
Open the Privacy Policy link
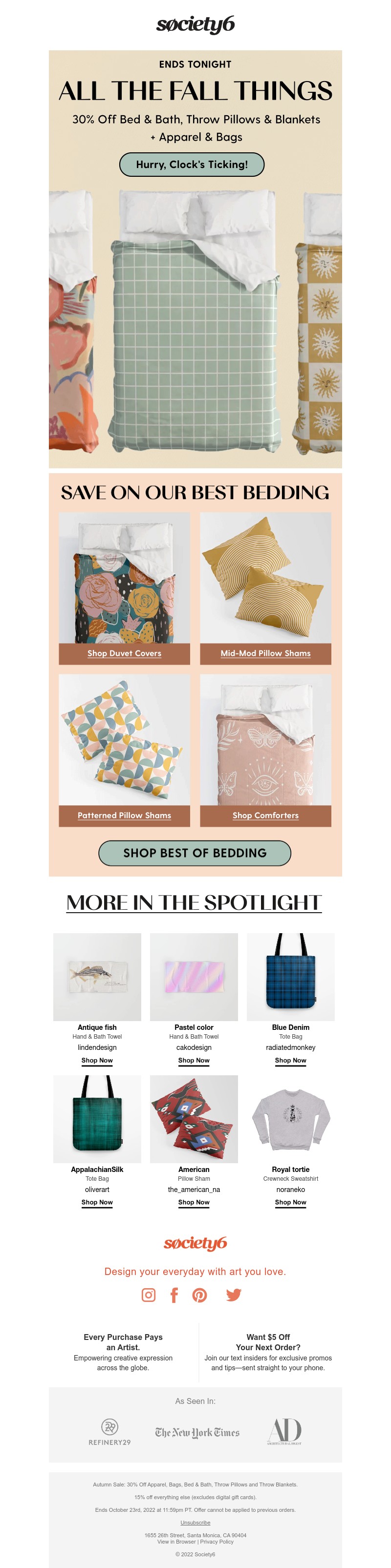click(x=217, y=1542)
